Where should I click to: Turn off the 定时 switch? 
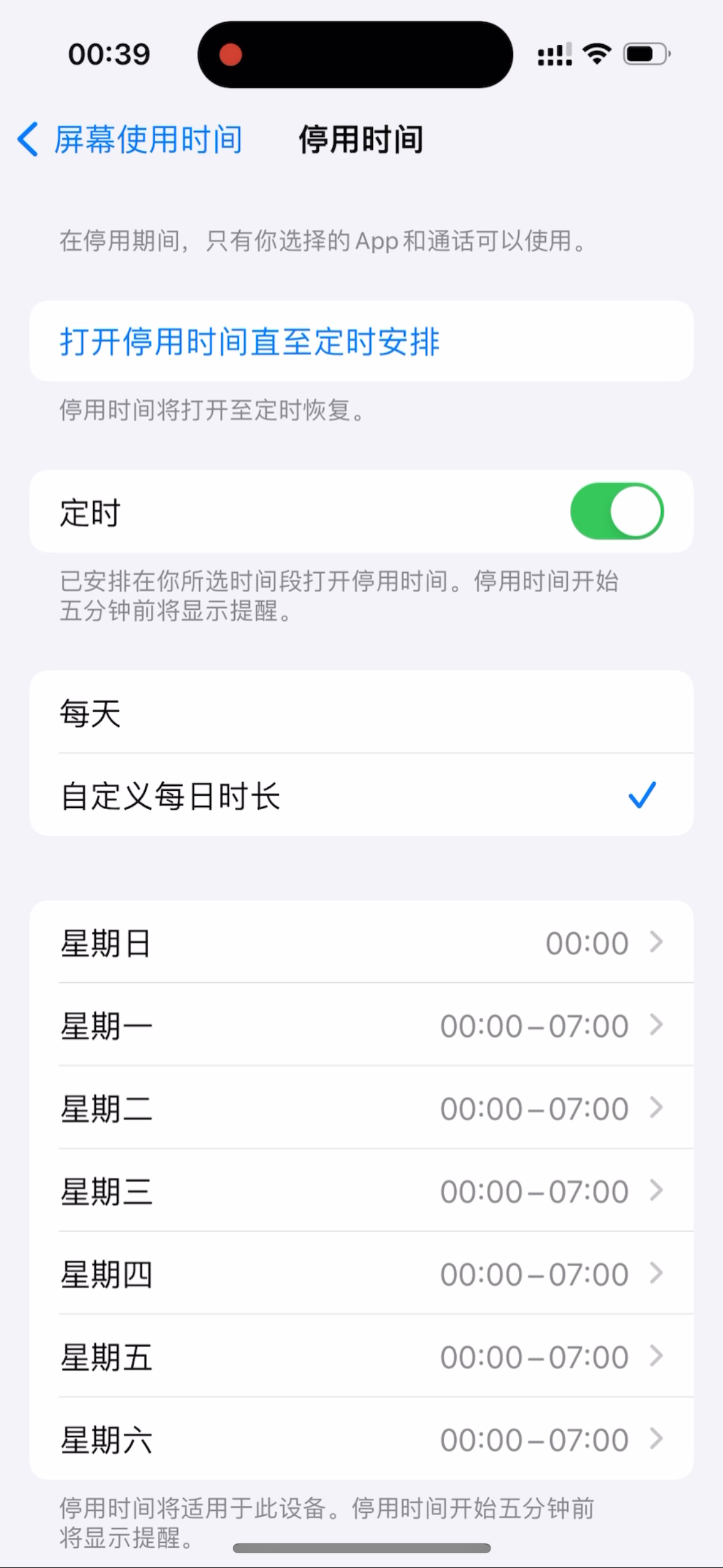[616, 512]
